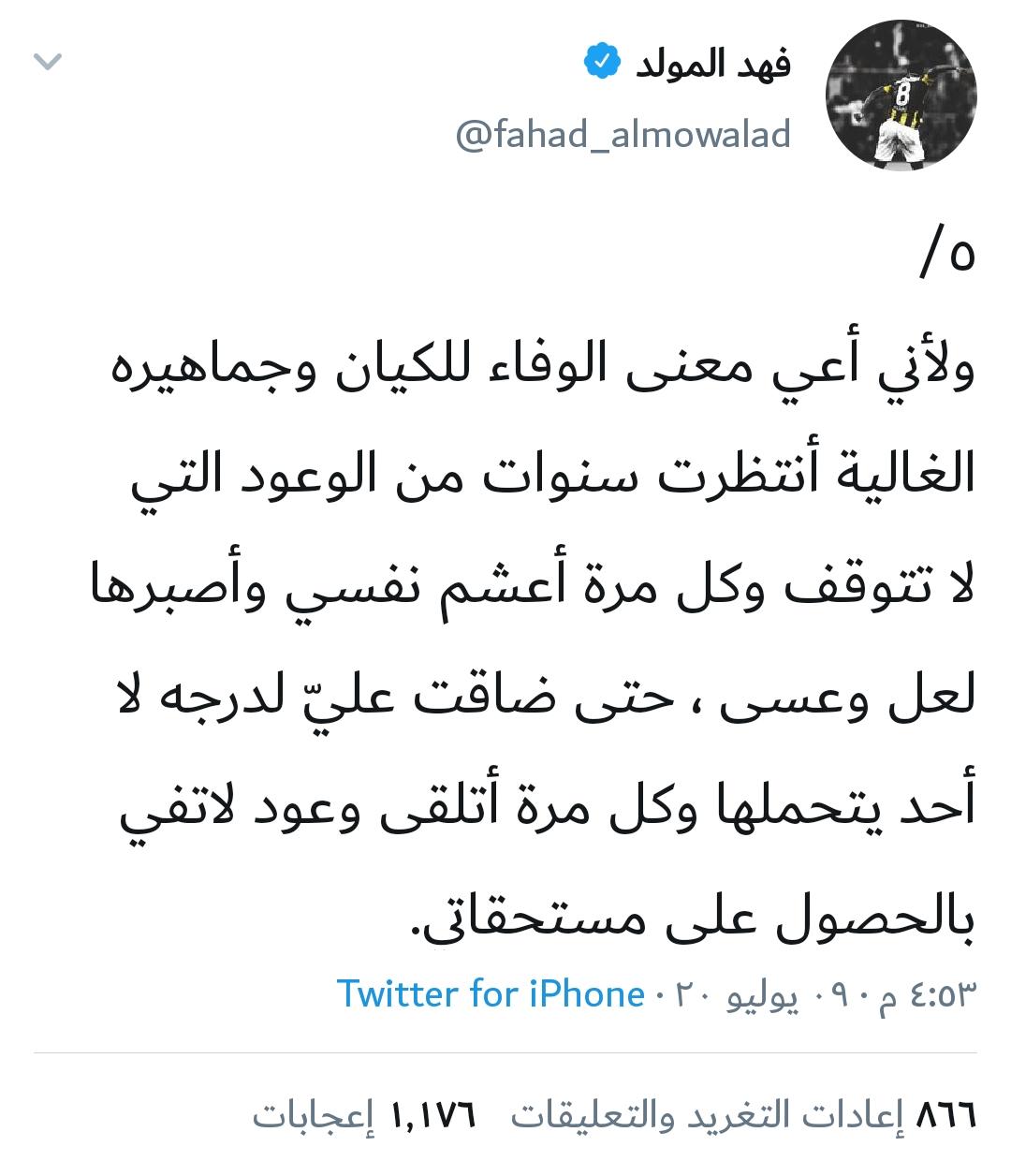Open the @fahad_almowalad profile handle
Screen dimensions: 1011x1176
click(x=623, y=135)
